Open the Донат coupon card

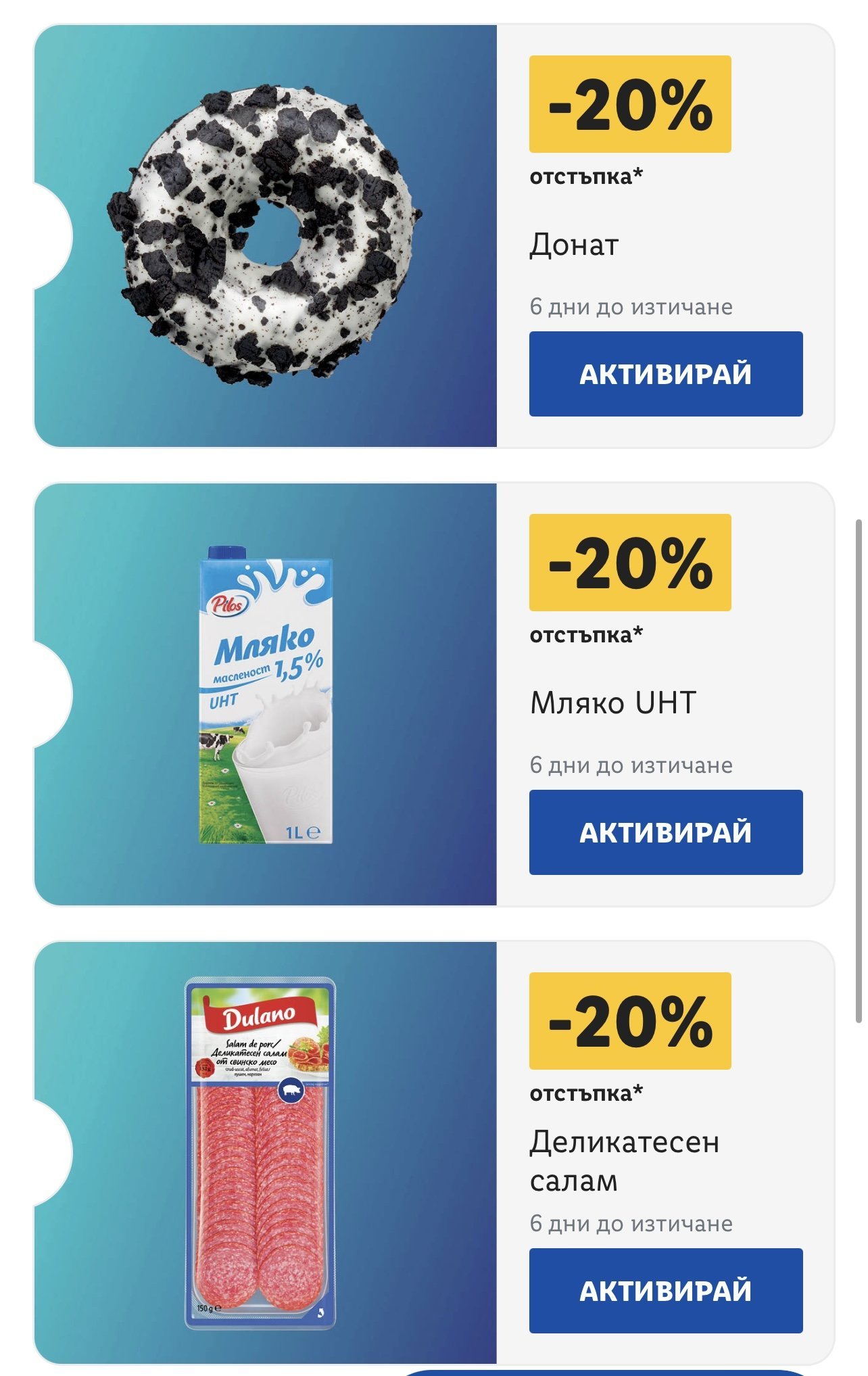pos(265,237)
